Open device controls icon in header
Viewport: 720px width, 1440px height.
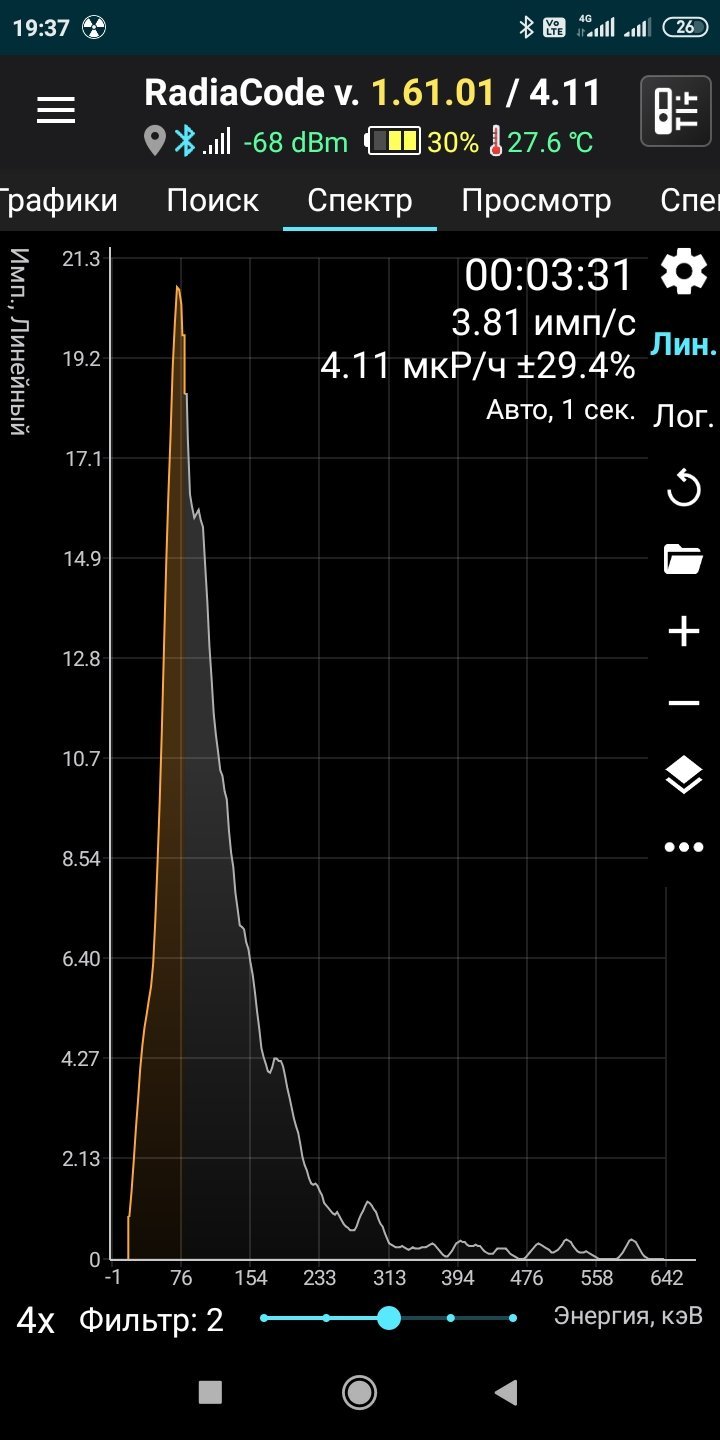(675, 110)
